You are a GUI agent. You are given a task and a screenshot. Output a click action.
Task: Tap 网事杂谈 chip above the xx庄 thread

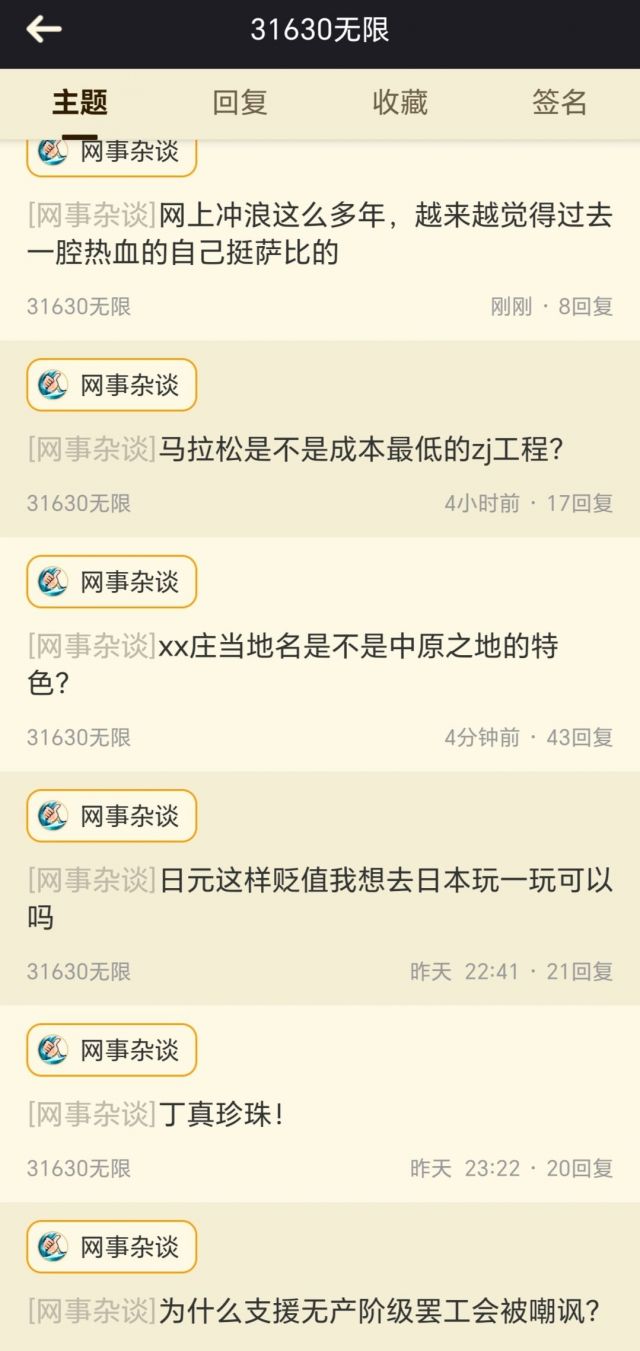(x=112, y=582)
